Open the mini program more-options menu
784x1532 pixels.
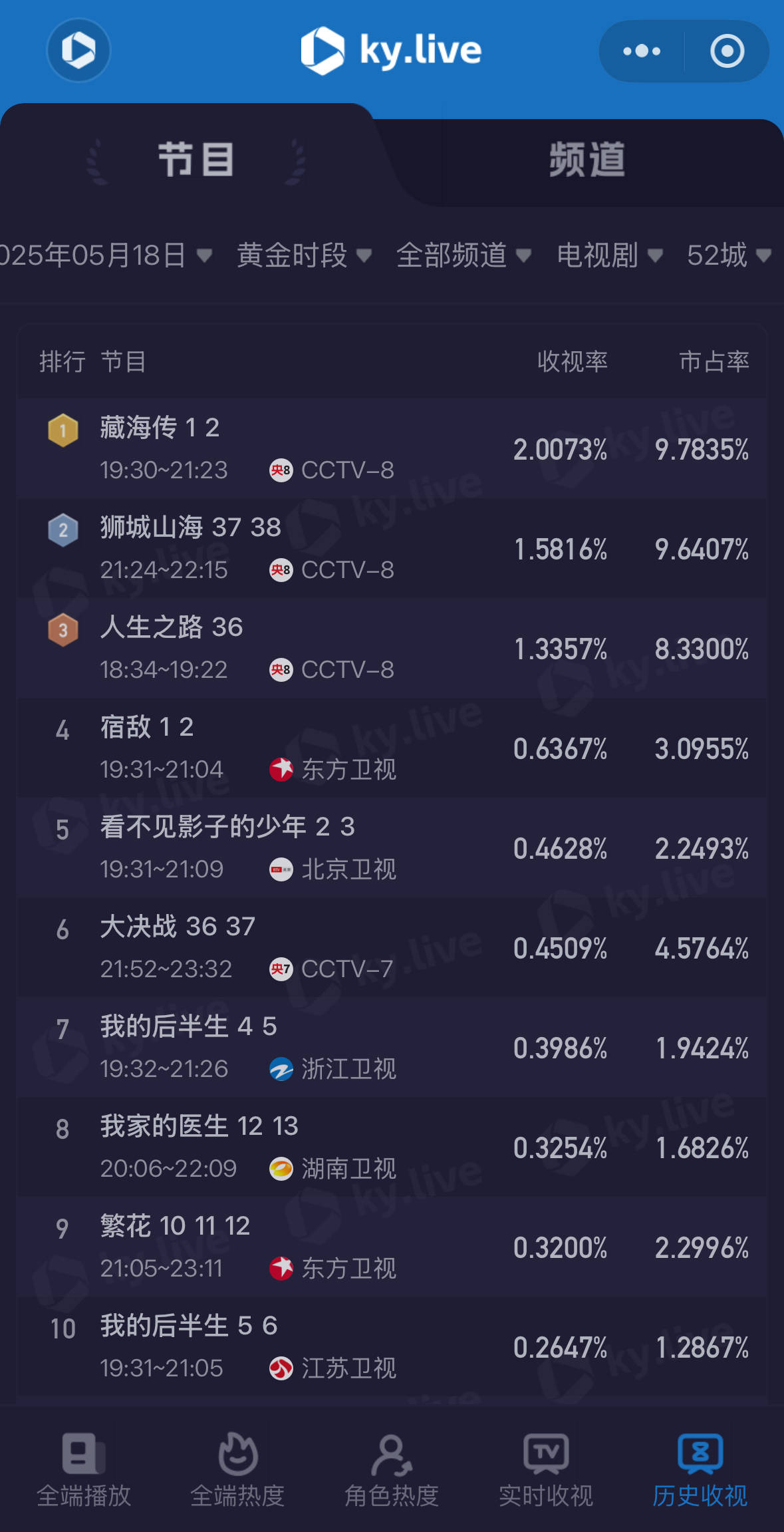(642, 51)
